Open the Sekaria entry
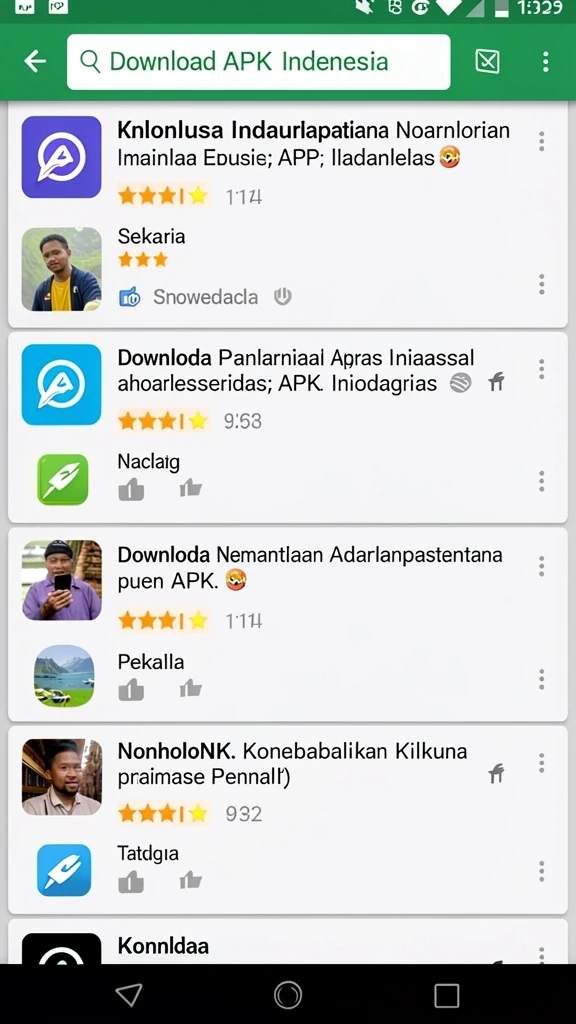This screenshot has width=576, height=1024. click(152, 236)
